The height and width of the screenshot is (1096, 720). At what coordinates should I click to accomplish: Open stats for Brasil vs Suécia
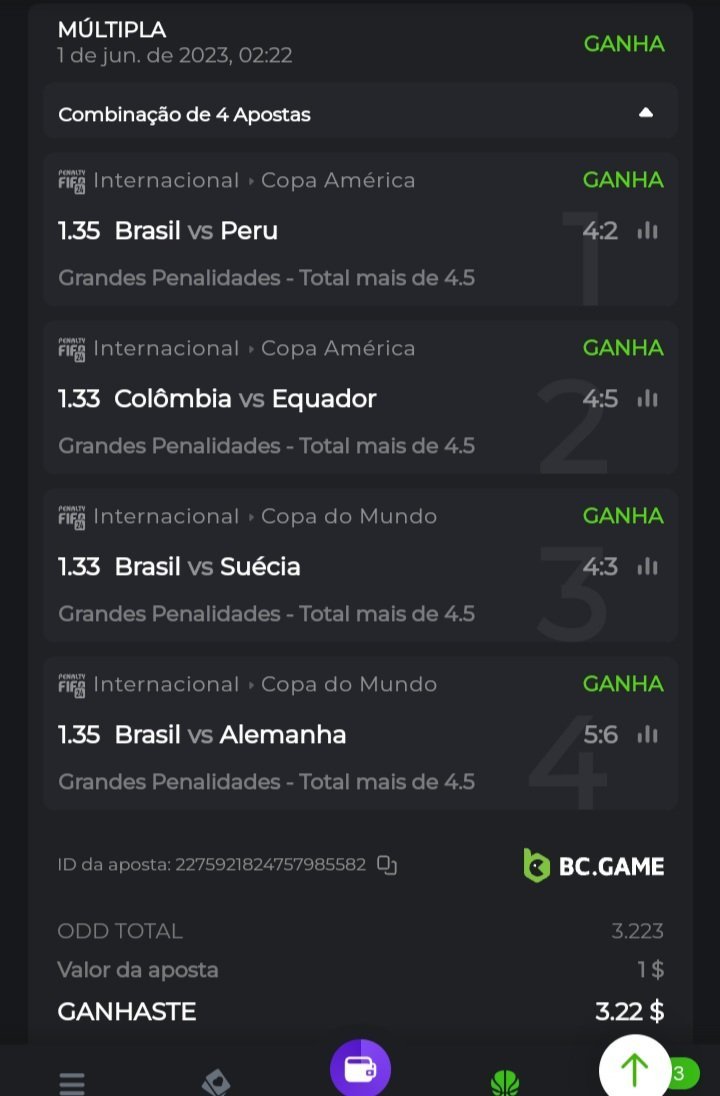point(648,567)
